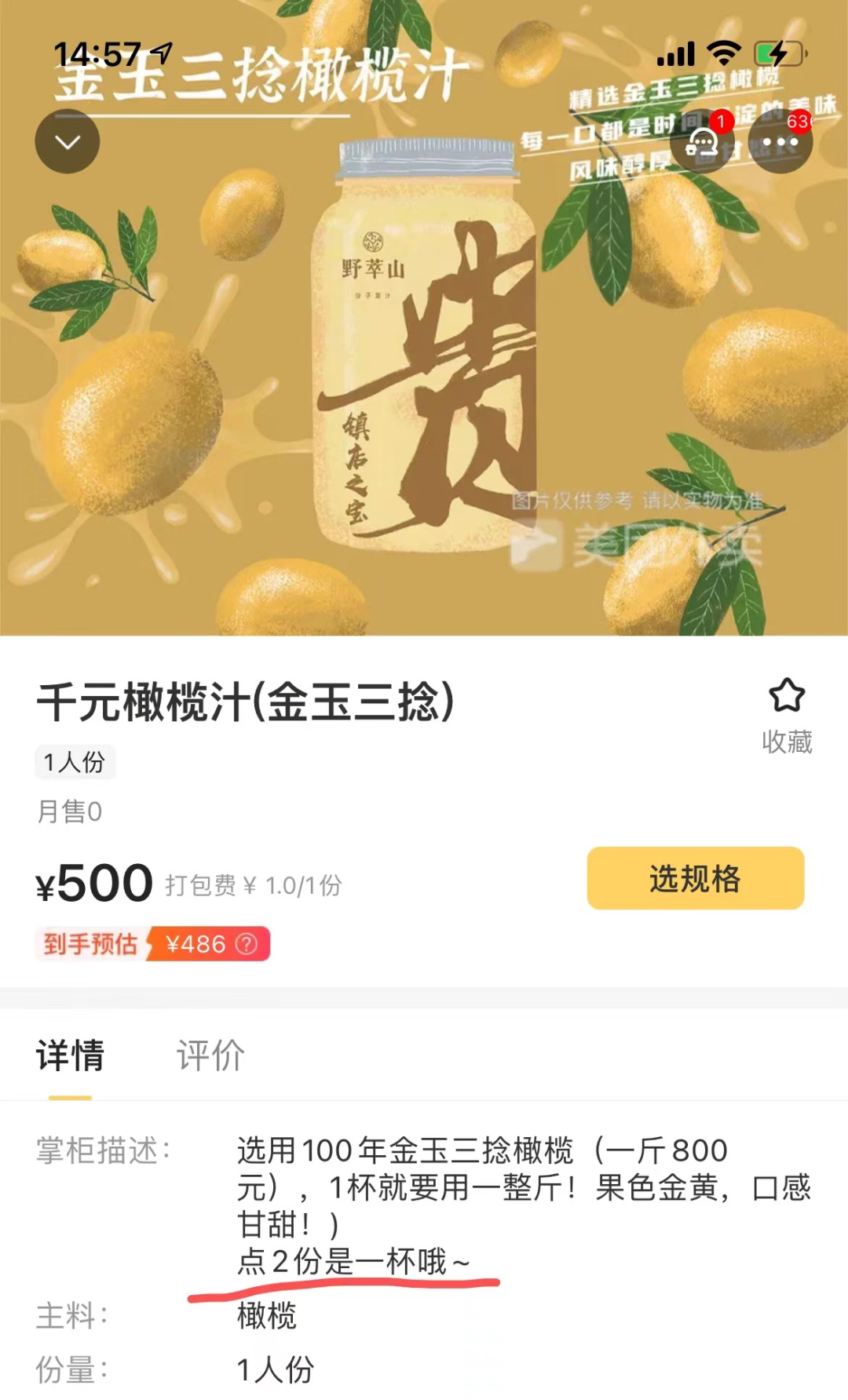Image resolution: width=848 pixels, height=1400 pixels.
Task: Open the customer service chat icon
Action: tap(701, 142)
